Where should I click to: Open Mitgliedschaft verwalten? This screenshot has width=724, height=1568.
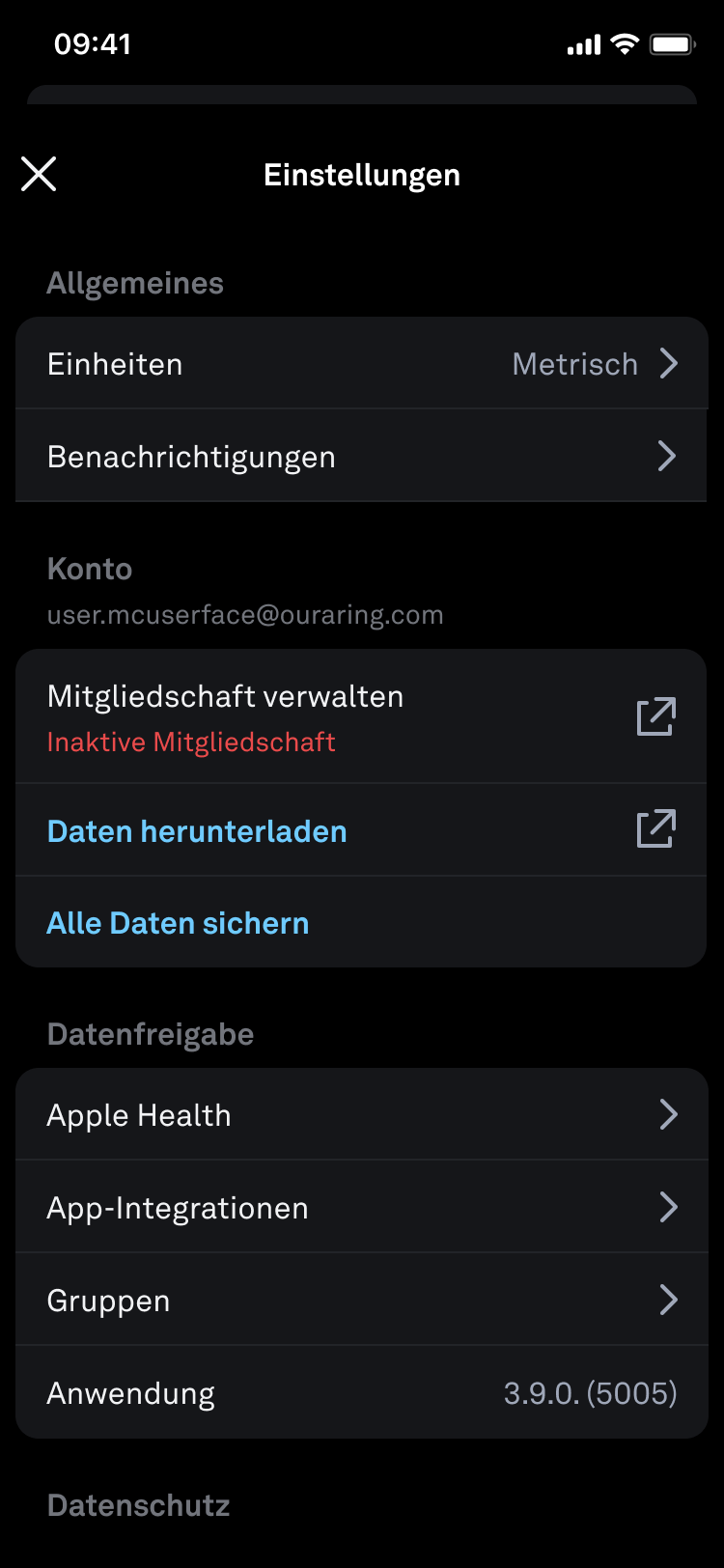click(361, 717)
